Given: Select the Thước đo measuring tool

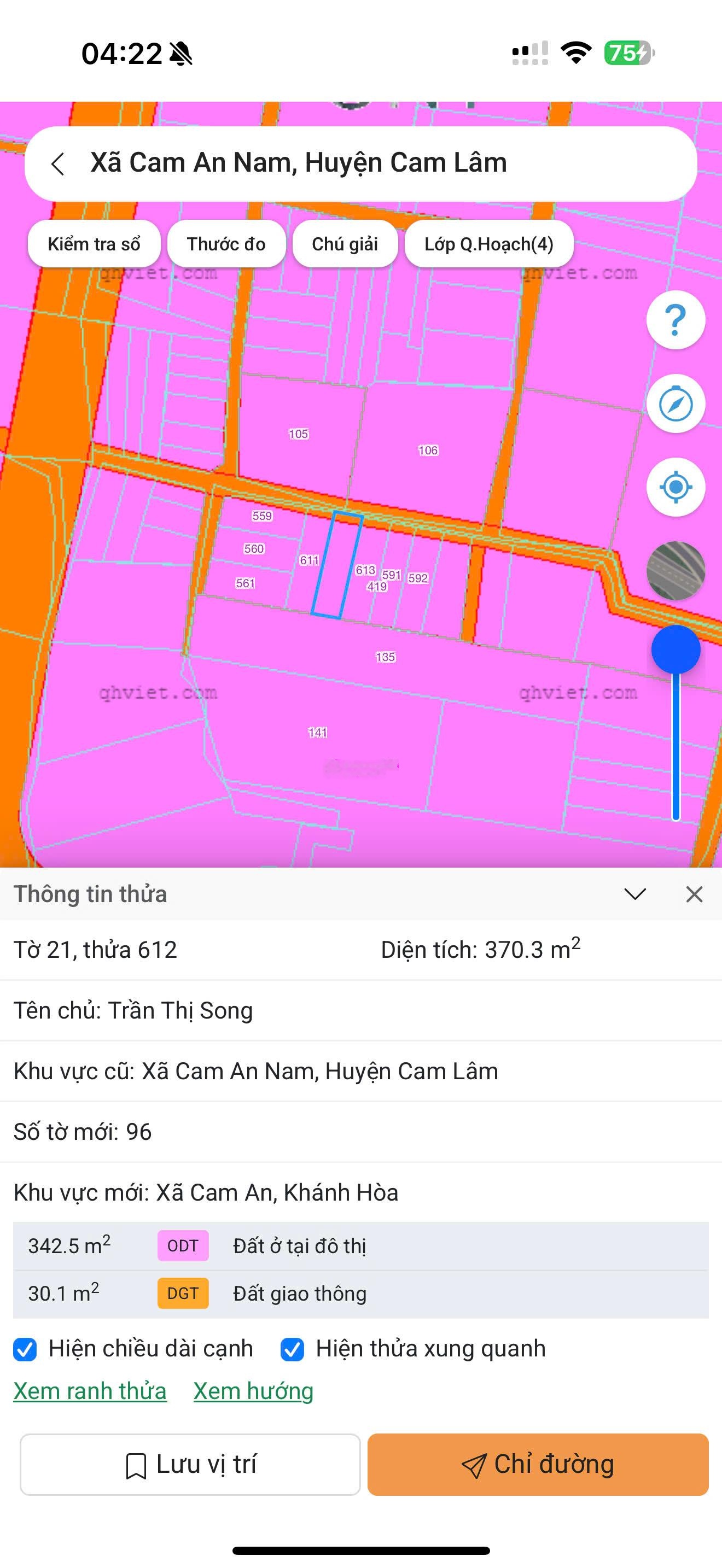Looking at the screenshot, I should (x=226, y=244).
